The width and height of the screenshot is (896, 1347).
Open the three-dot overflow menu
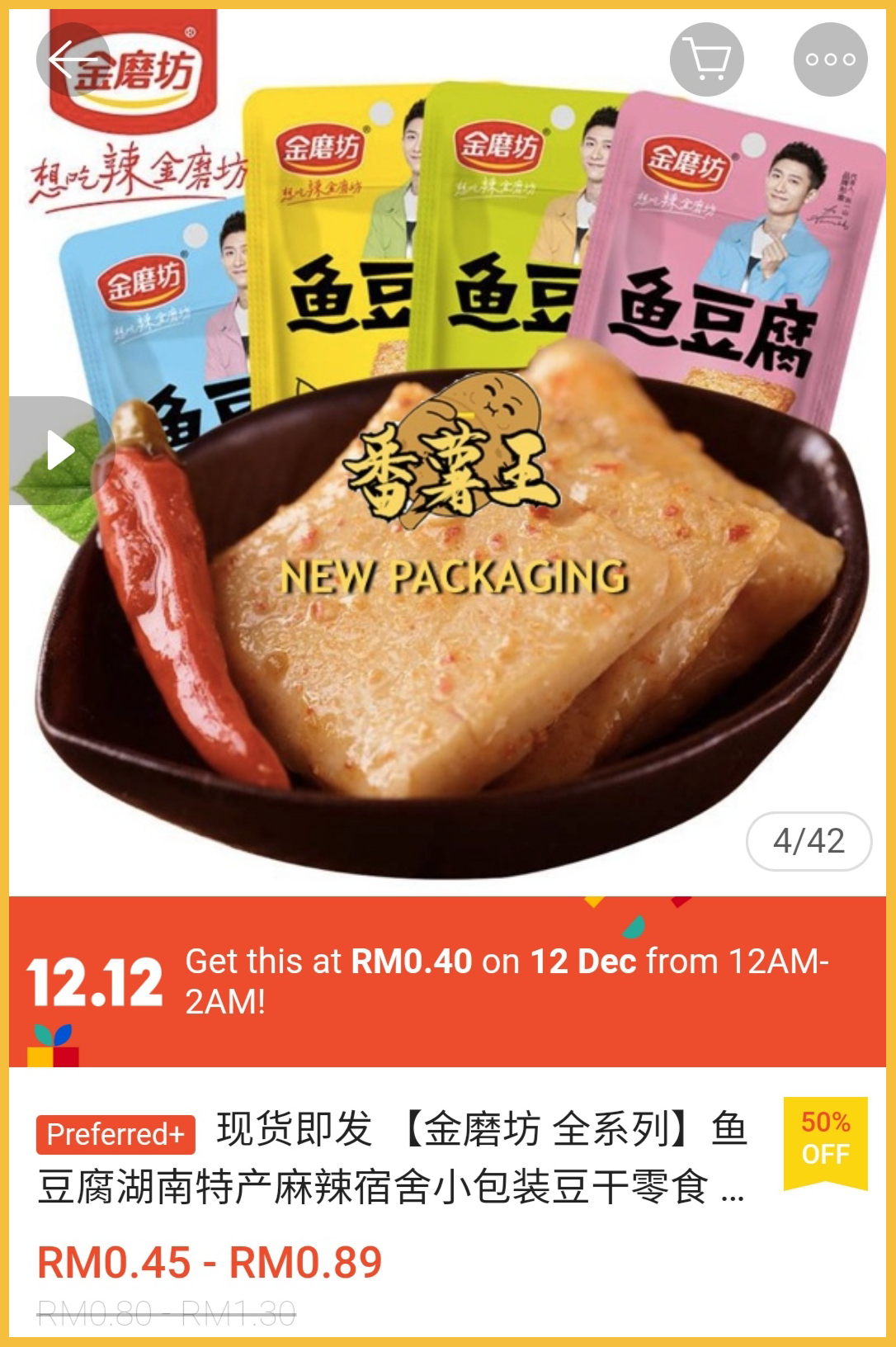(x=830, y=59)
